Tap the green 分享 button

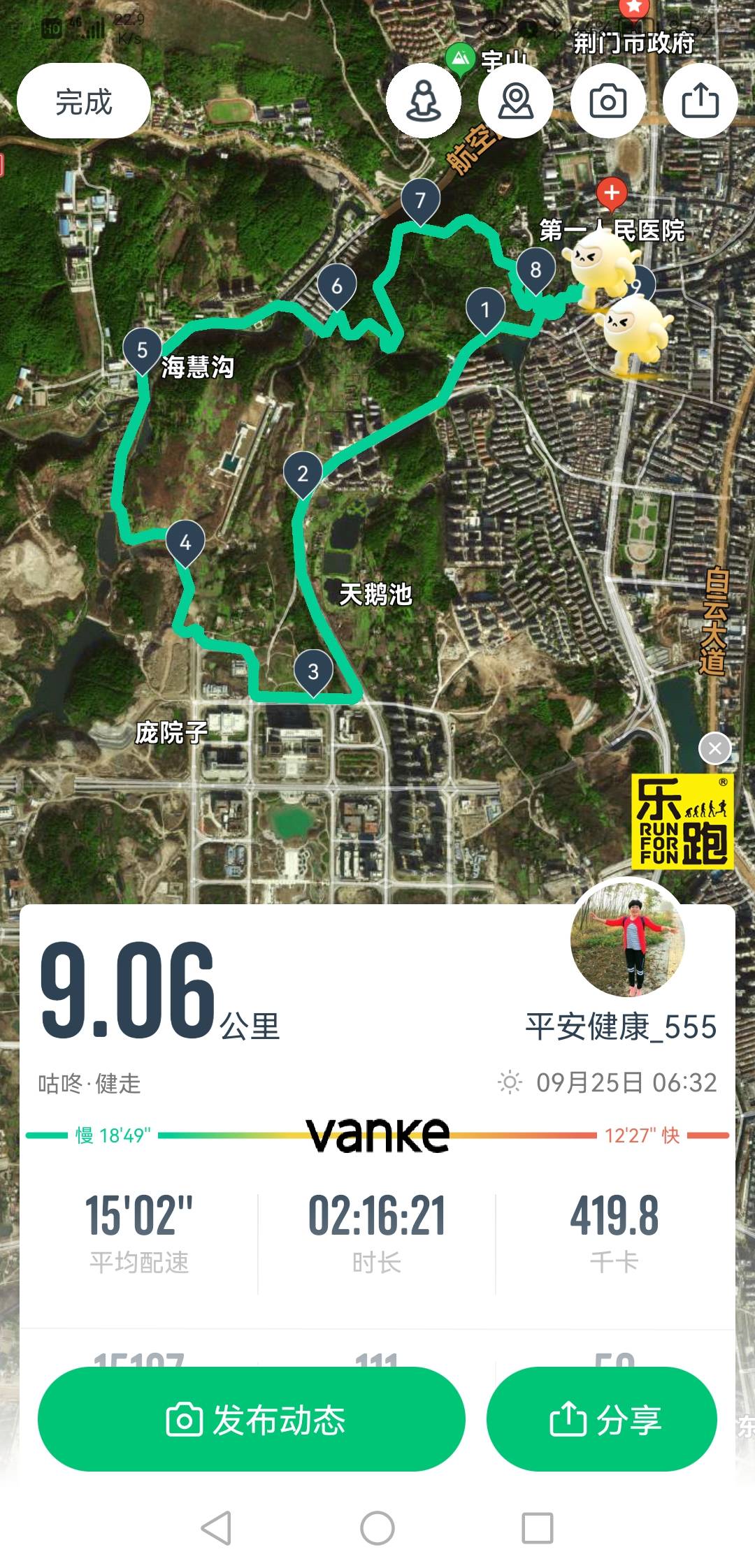602,1420
